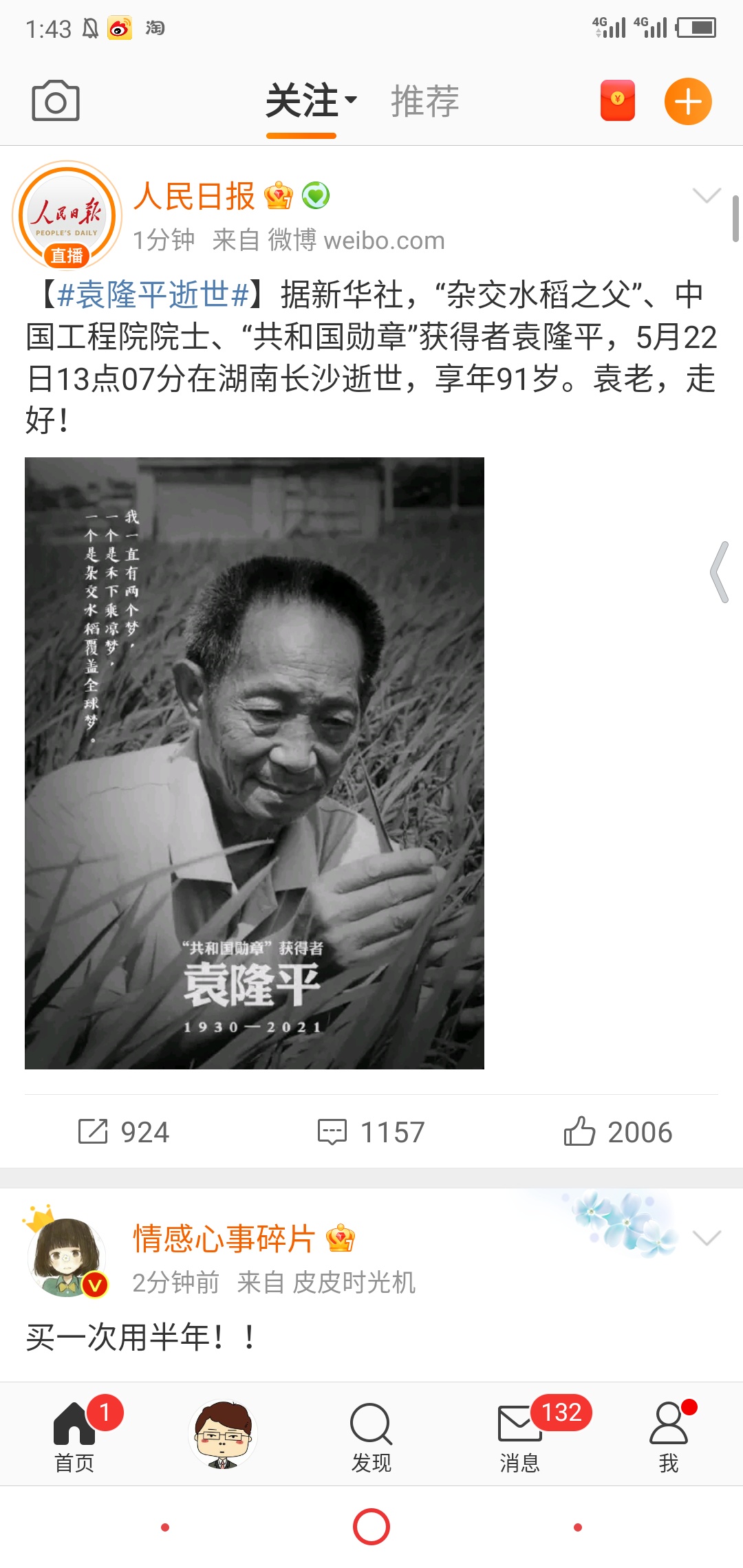Expand options chevron on 情感心事碎片 post
This screenshot has width=743, height=1568.
click(x=707, y=1238)
